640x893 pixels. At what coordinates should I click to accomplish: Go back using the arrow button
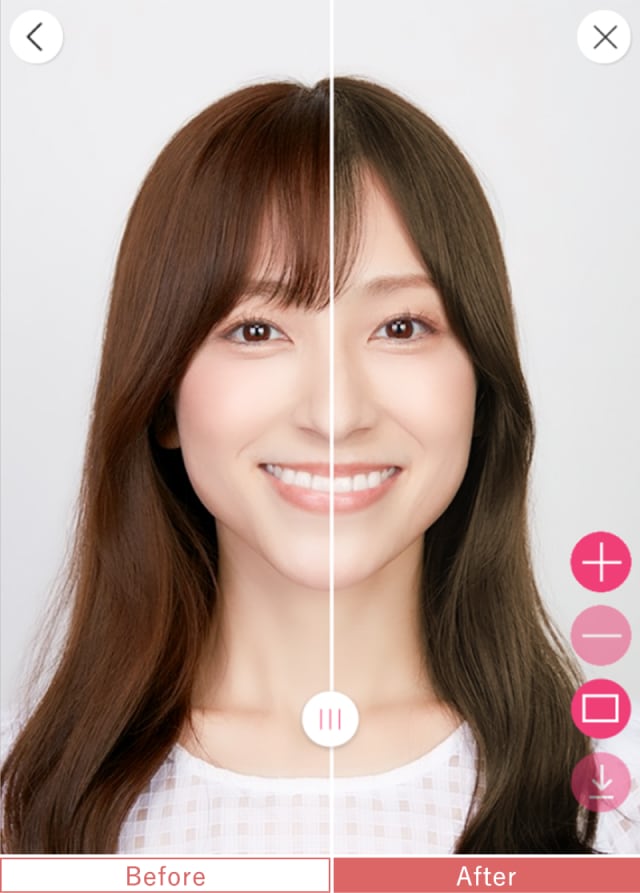[x=36, y=37]
